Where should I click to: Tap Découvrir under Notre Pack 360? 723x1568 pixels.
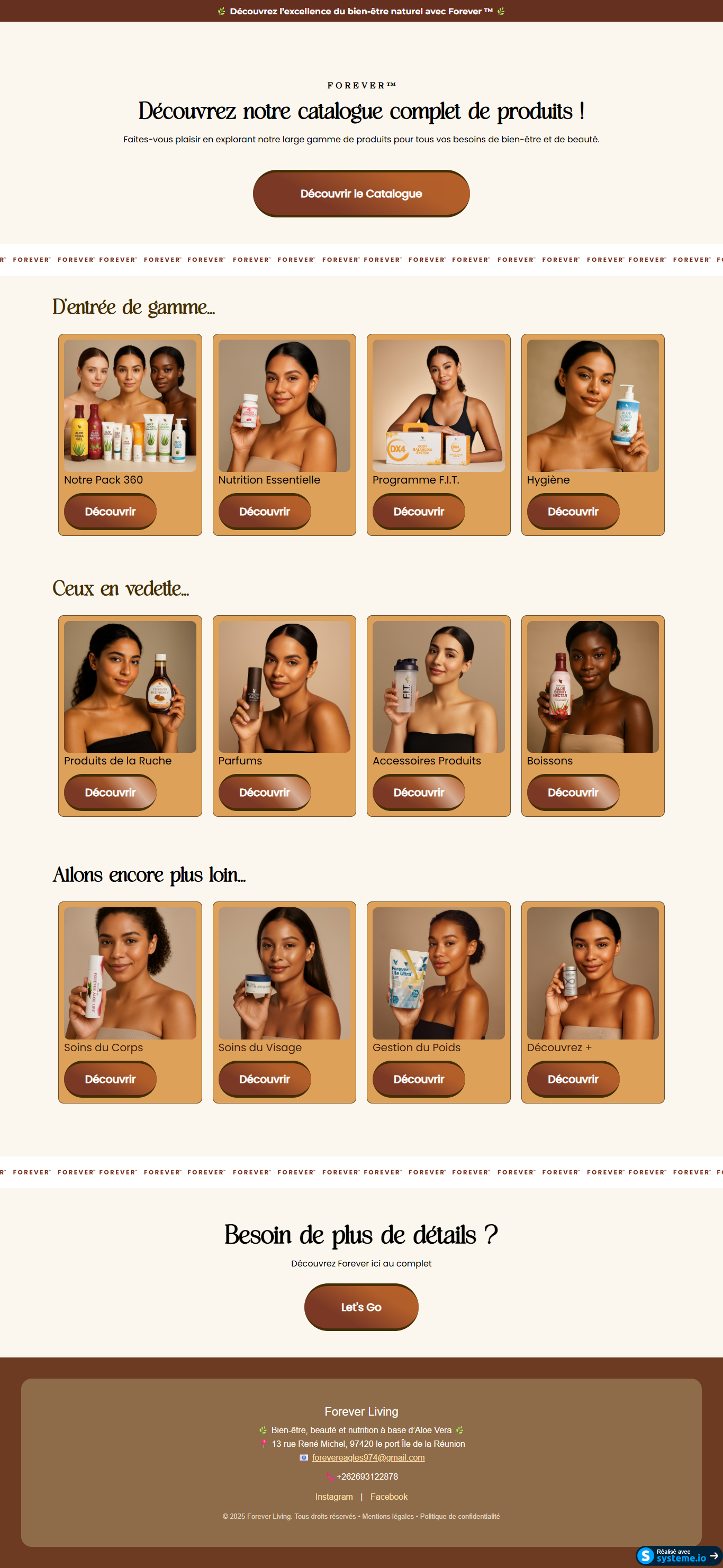(110, 512)
